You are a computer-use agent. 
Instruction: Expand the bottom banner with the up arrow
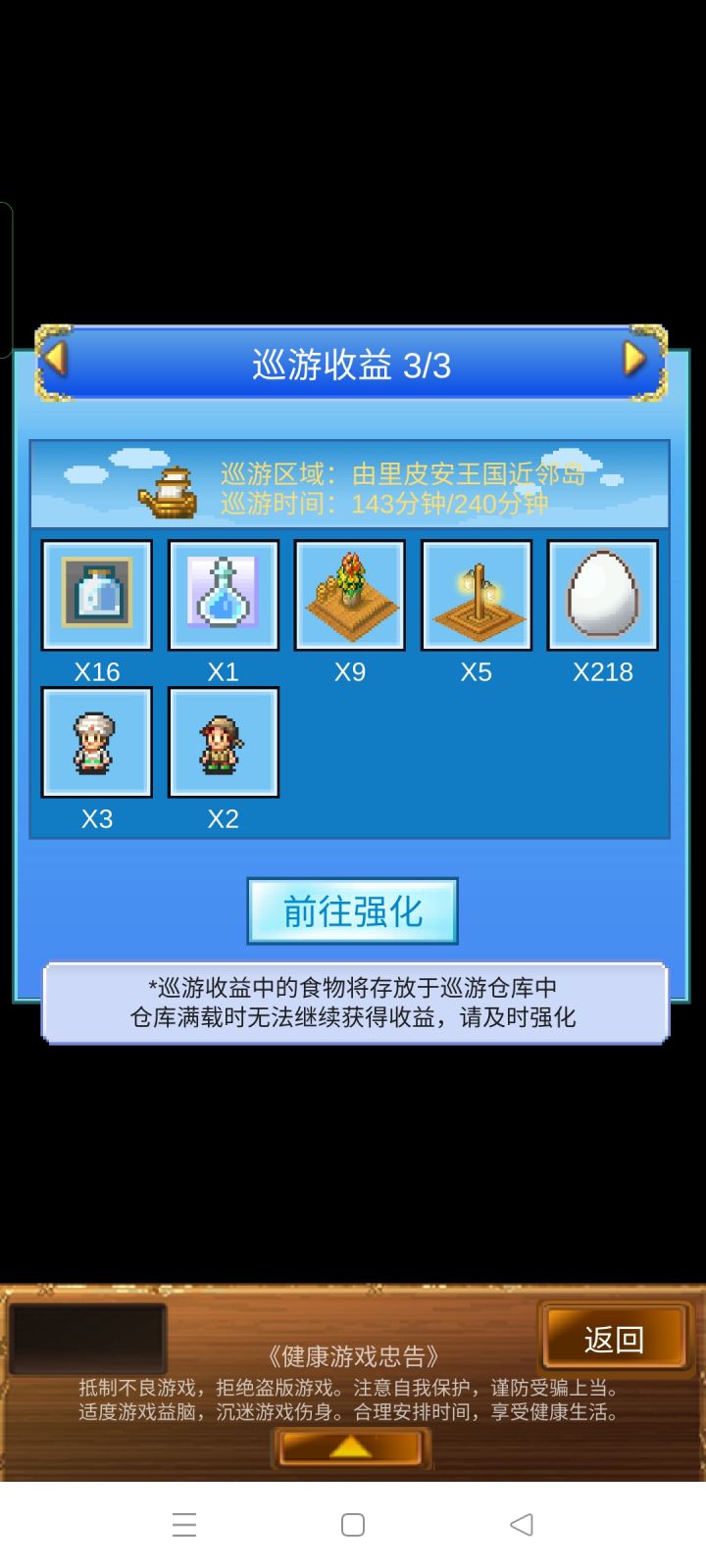point(351,1446)
